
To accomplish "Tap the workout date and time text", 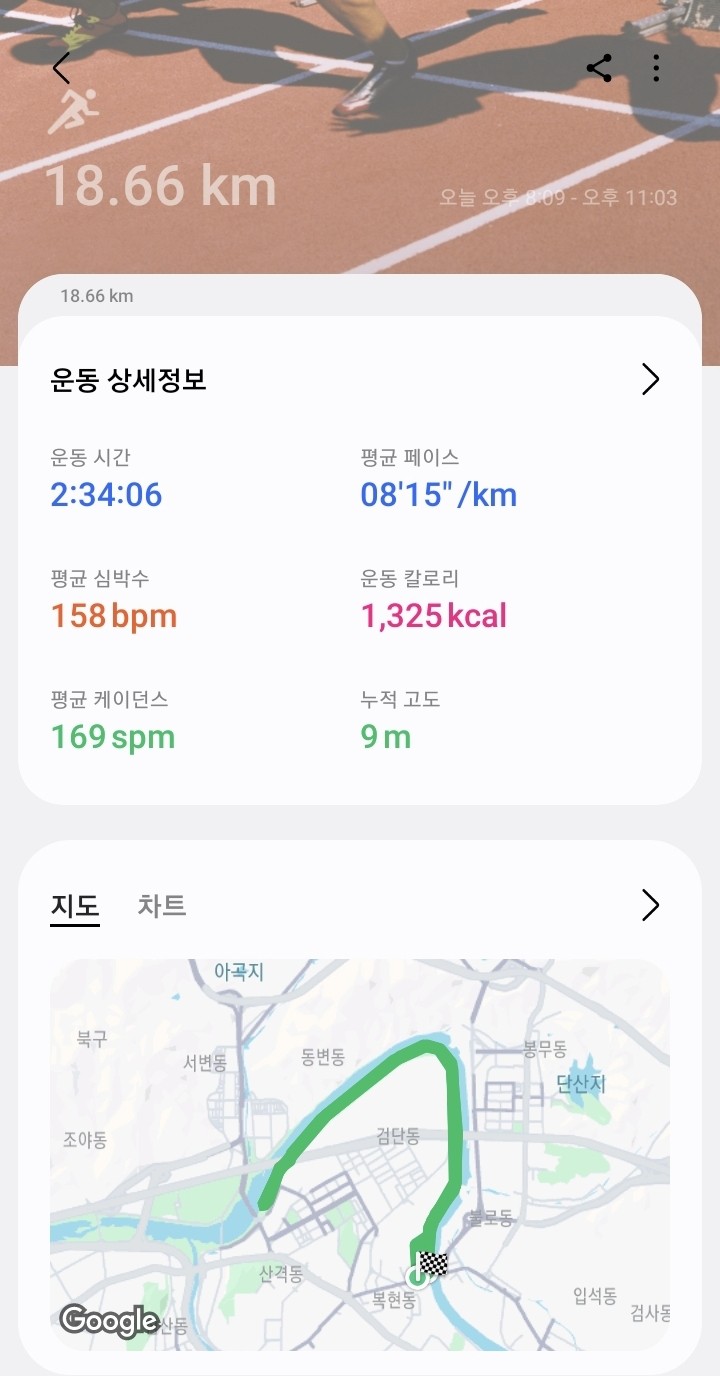I will click(x=562, y=198).
